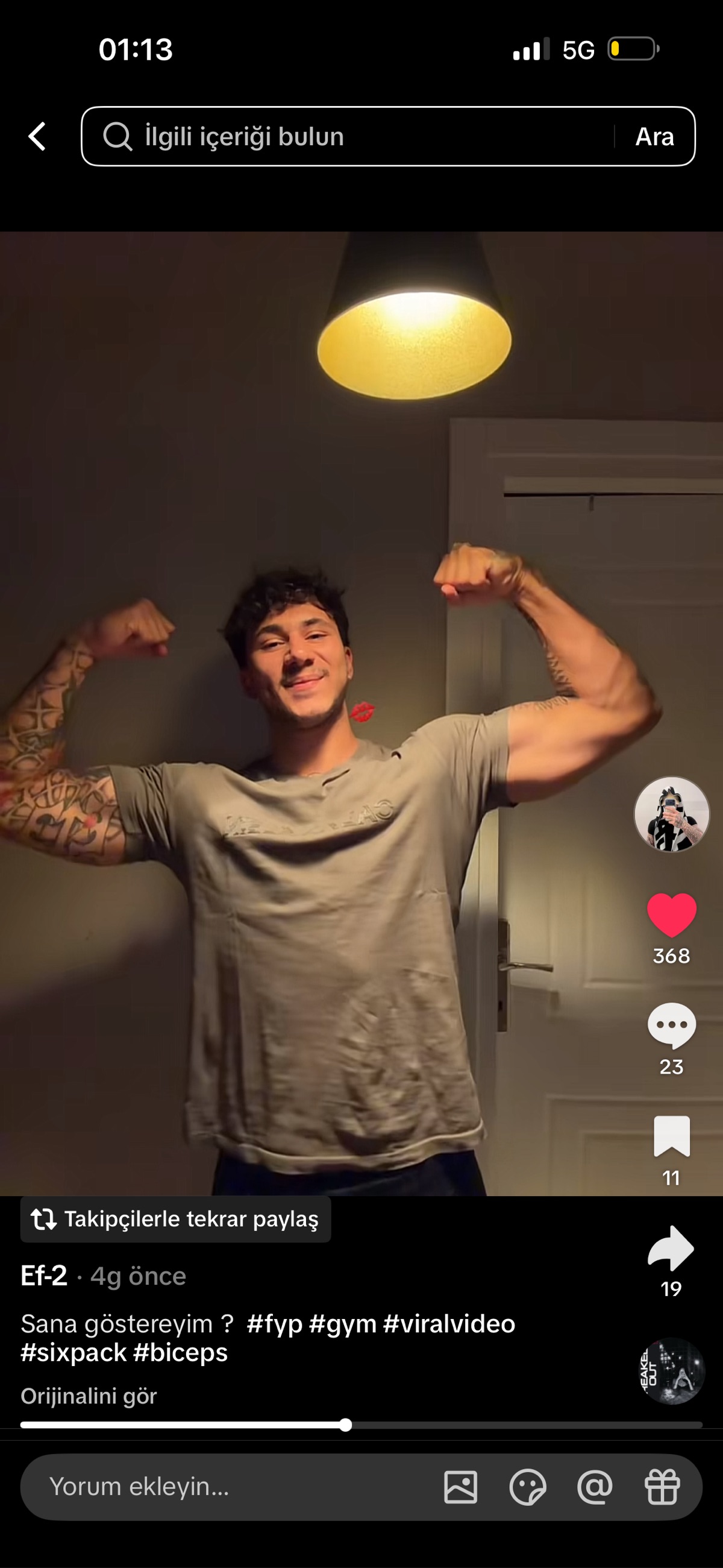Go back using the top-left arrow
Image resolution: width=723 pixels, height=1568 pixels.
[37, 136]
